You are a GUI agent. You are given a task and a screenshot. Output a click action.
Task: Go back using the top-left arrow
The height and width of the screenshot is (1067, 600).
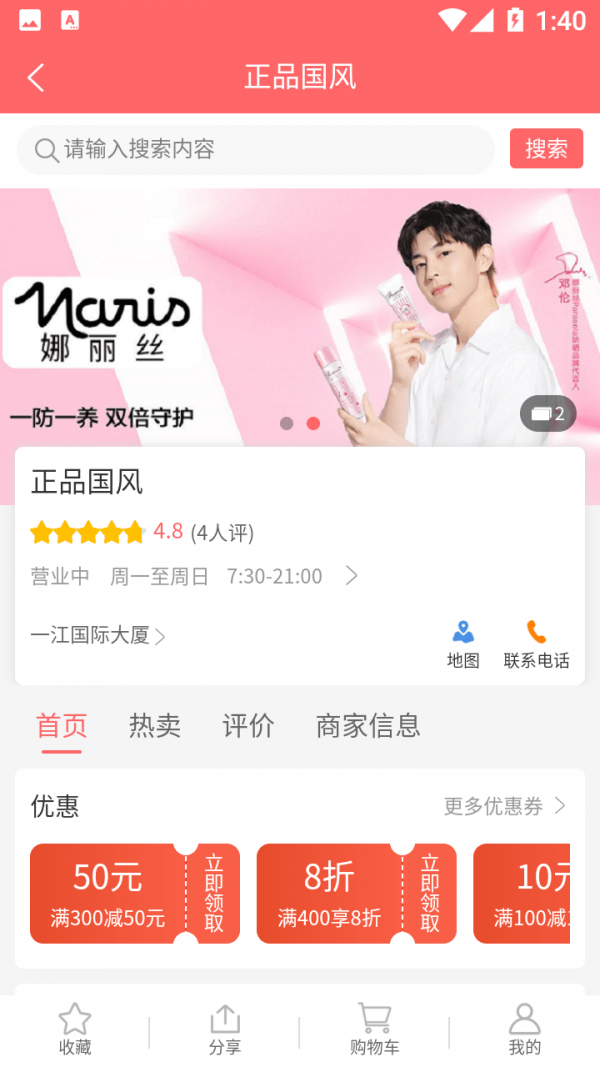coord(36,78)
